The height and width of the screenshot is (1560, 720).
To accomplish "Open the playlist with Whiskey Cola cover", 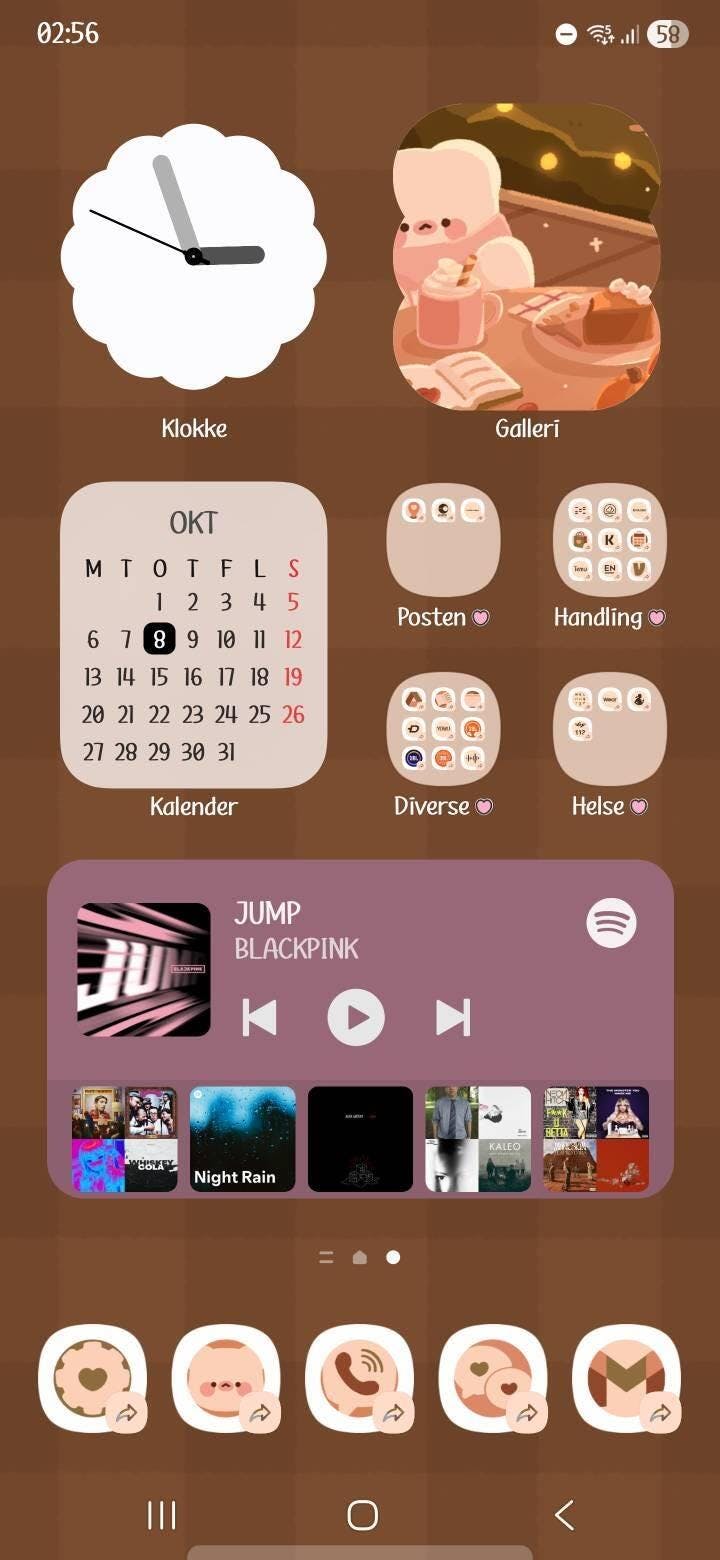I will coord(125,1139).
